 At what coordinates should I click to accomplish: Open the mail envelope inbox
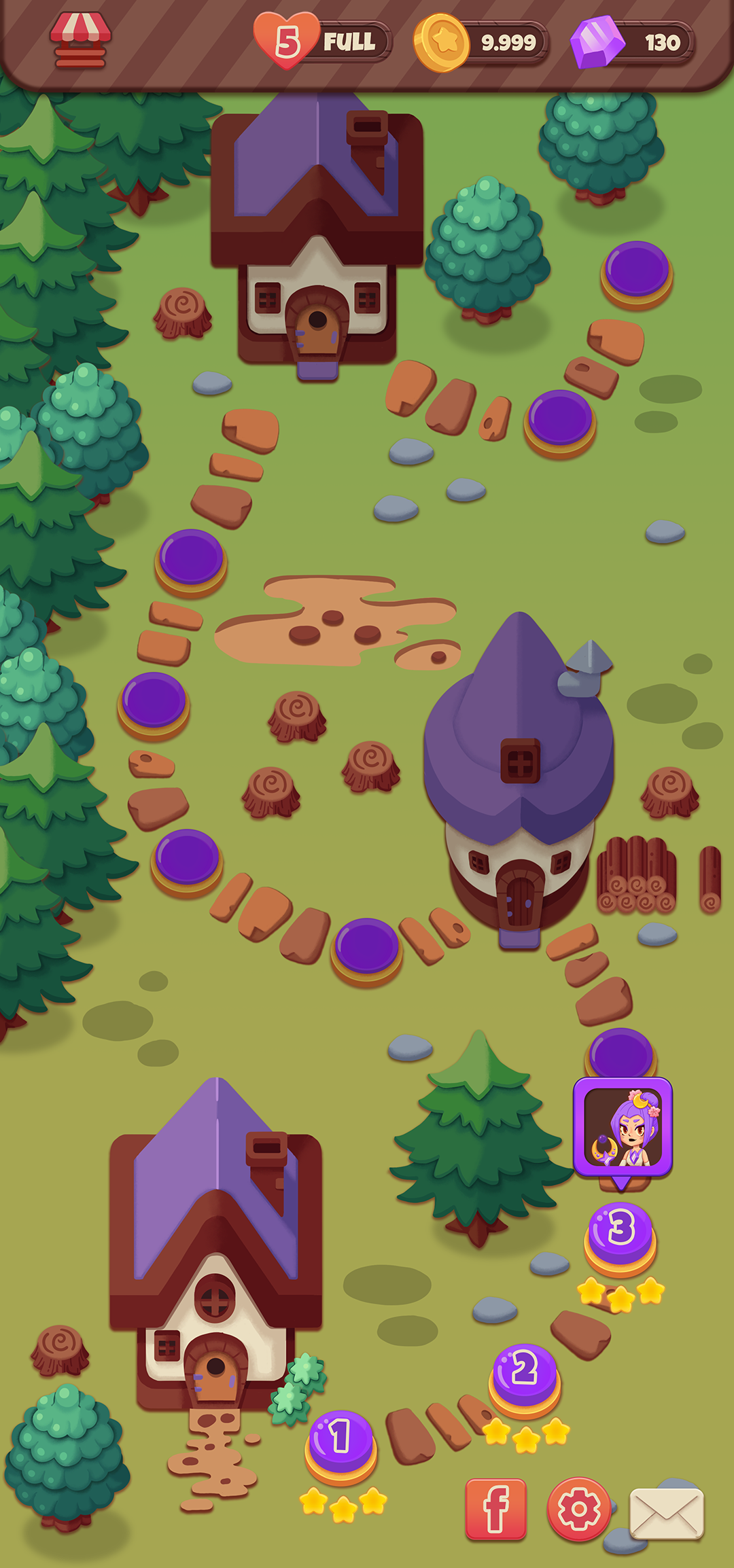click(x=667, y=1513)
